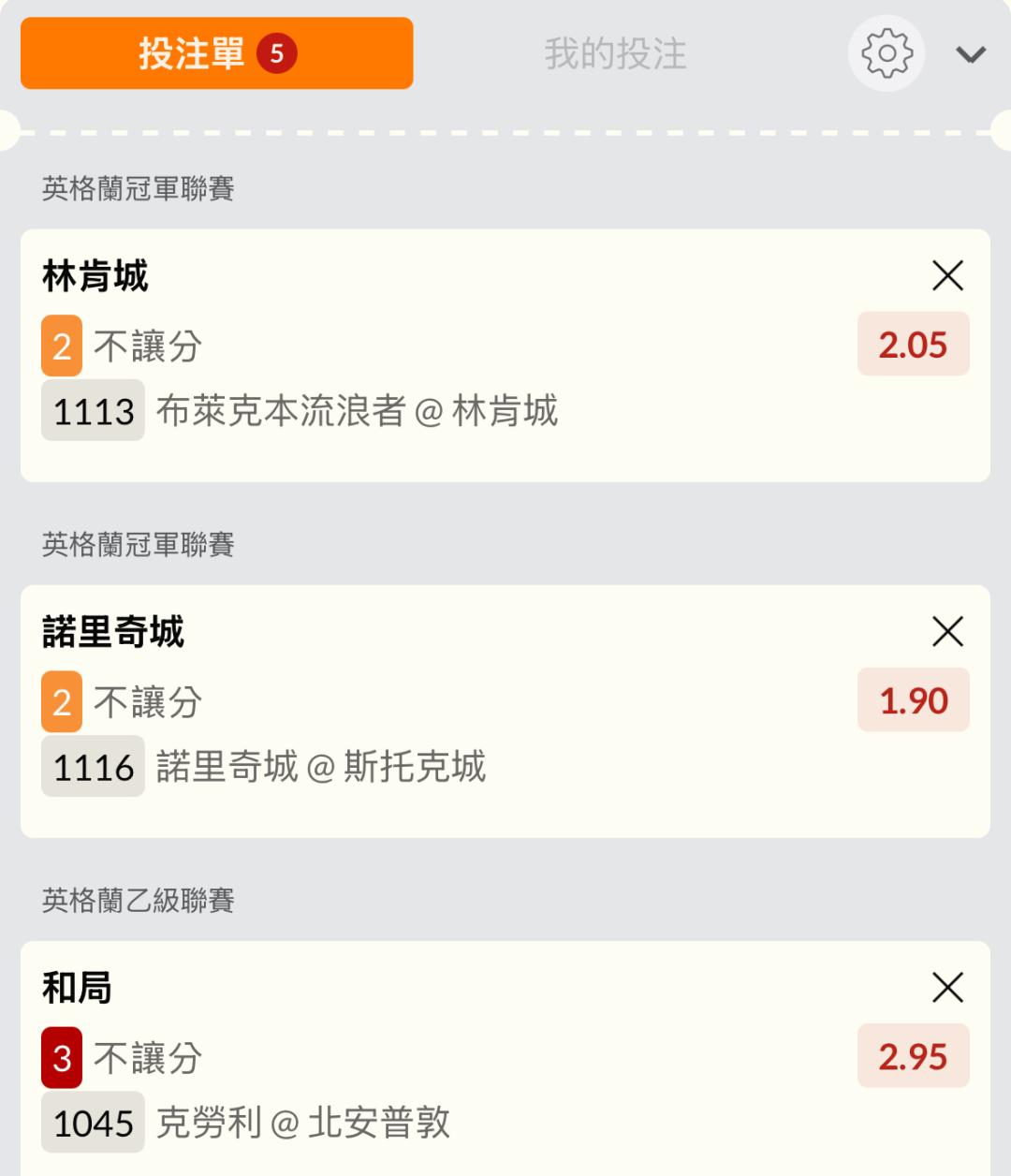Open the bet slip settings gear

pos(886,53)
